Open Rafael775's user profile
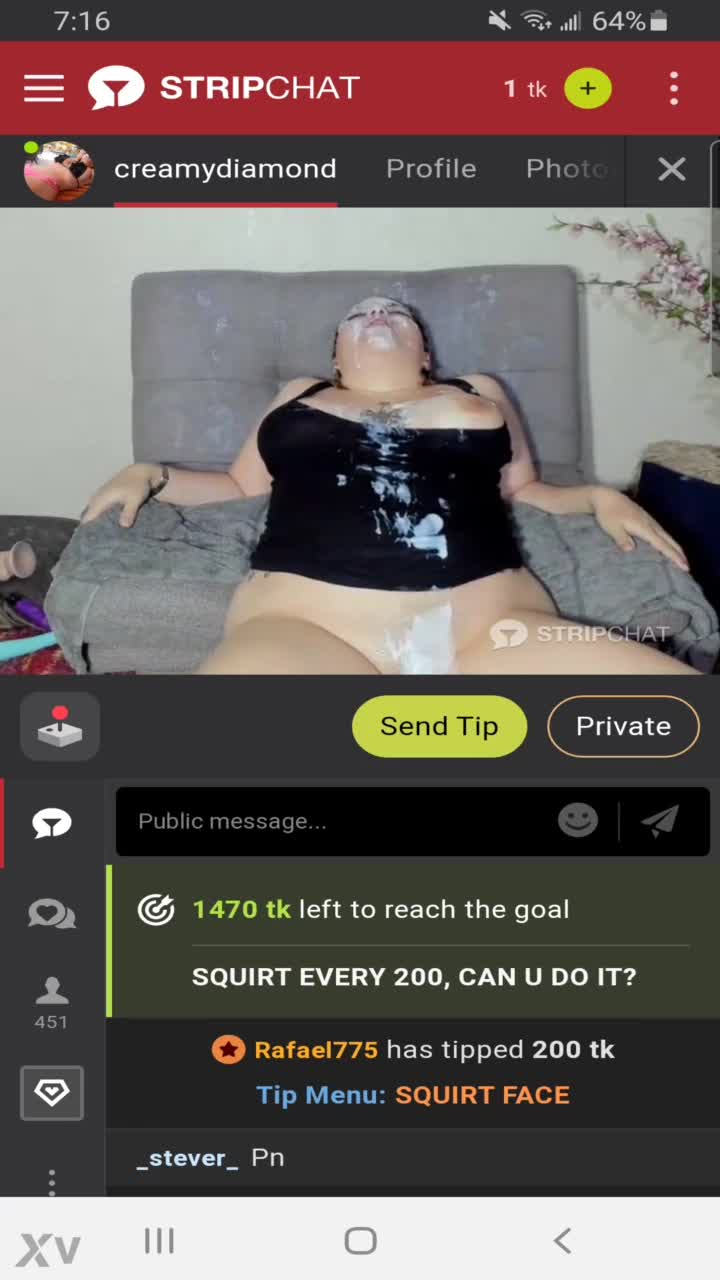The image size is (720, 1280). click(316, 1050)
